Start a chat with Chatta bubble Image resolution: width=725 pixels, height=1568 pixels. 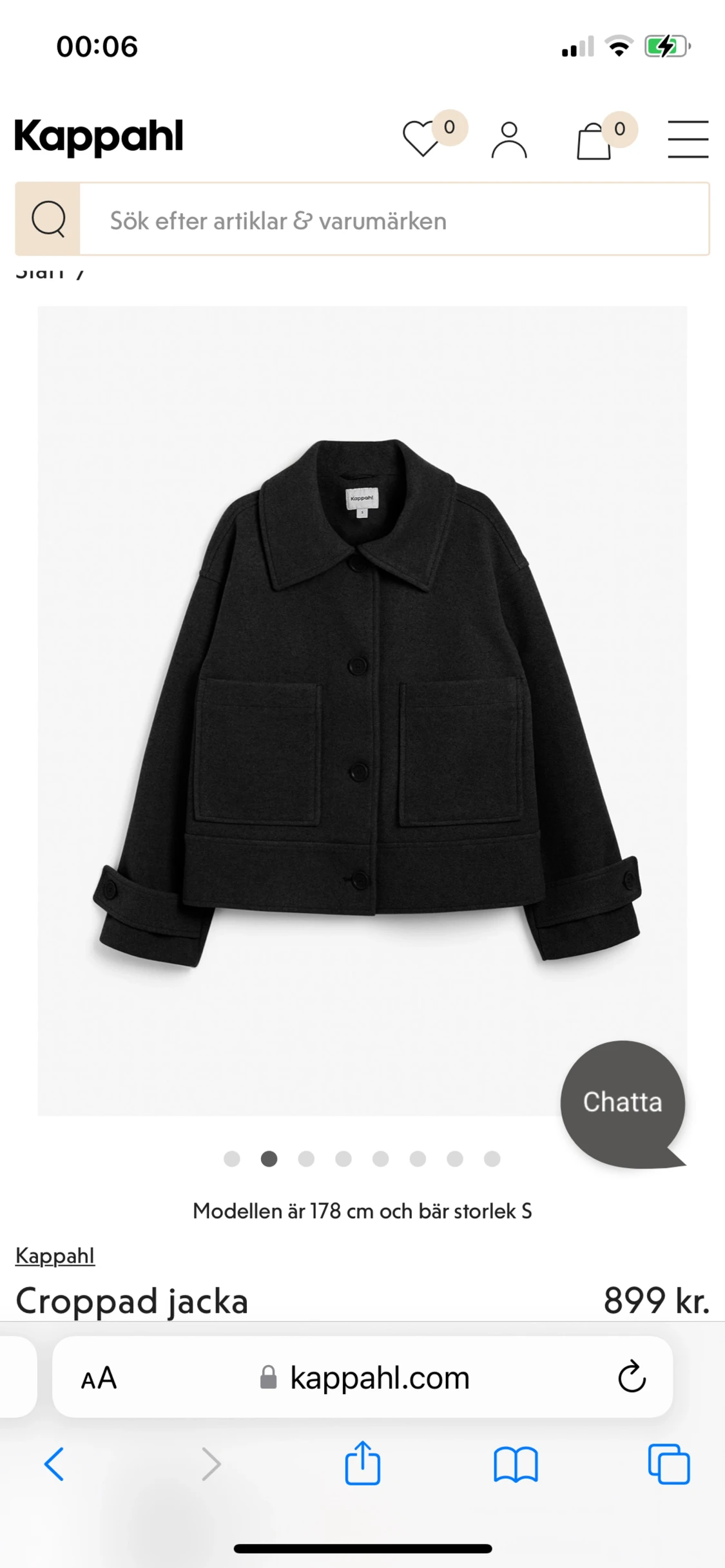pyautogui.click(x=623, y=1104)
